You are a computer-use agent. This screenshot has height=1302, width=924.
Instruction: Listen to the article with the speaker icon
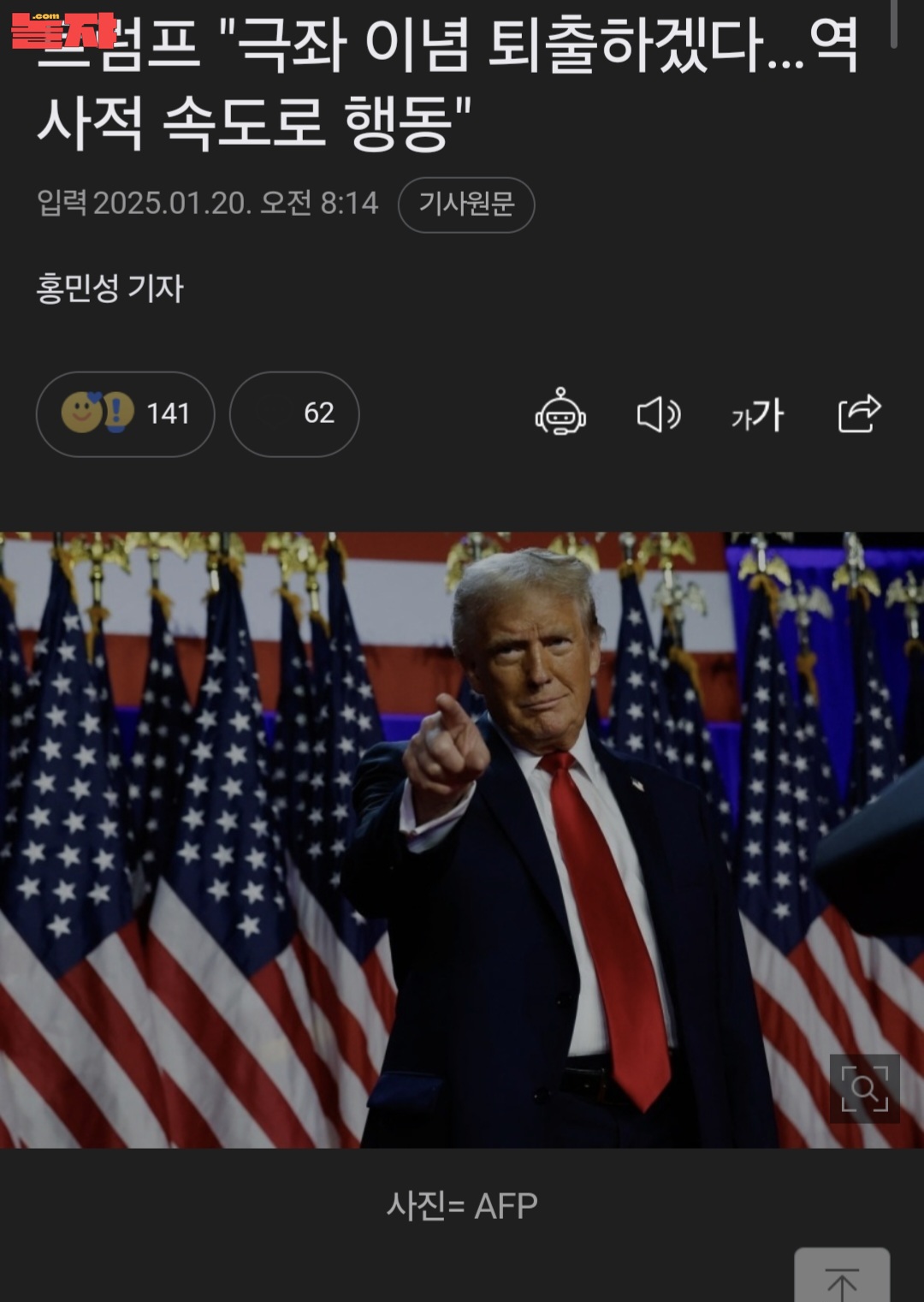tap(659, 414)
